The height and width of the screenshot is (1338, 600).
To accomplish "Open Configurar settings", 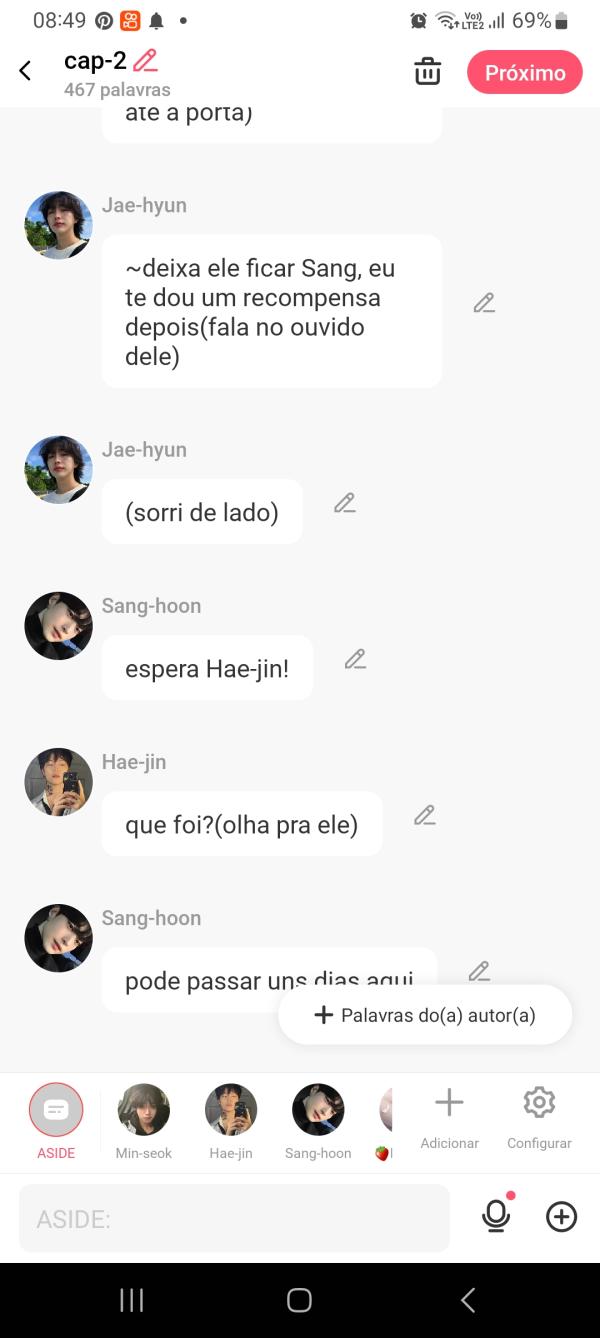I will click(x=539, y=1118).
